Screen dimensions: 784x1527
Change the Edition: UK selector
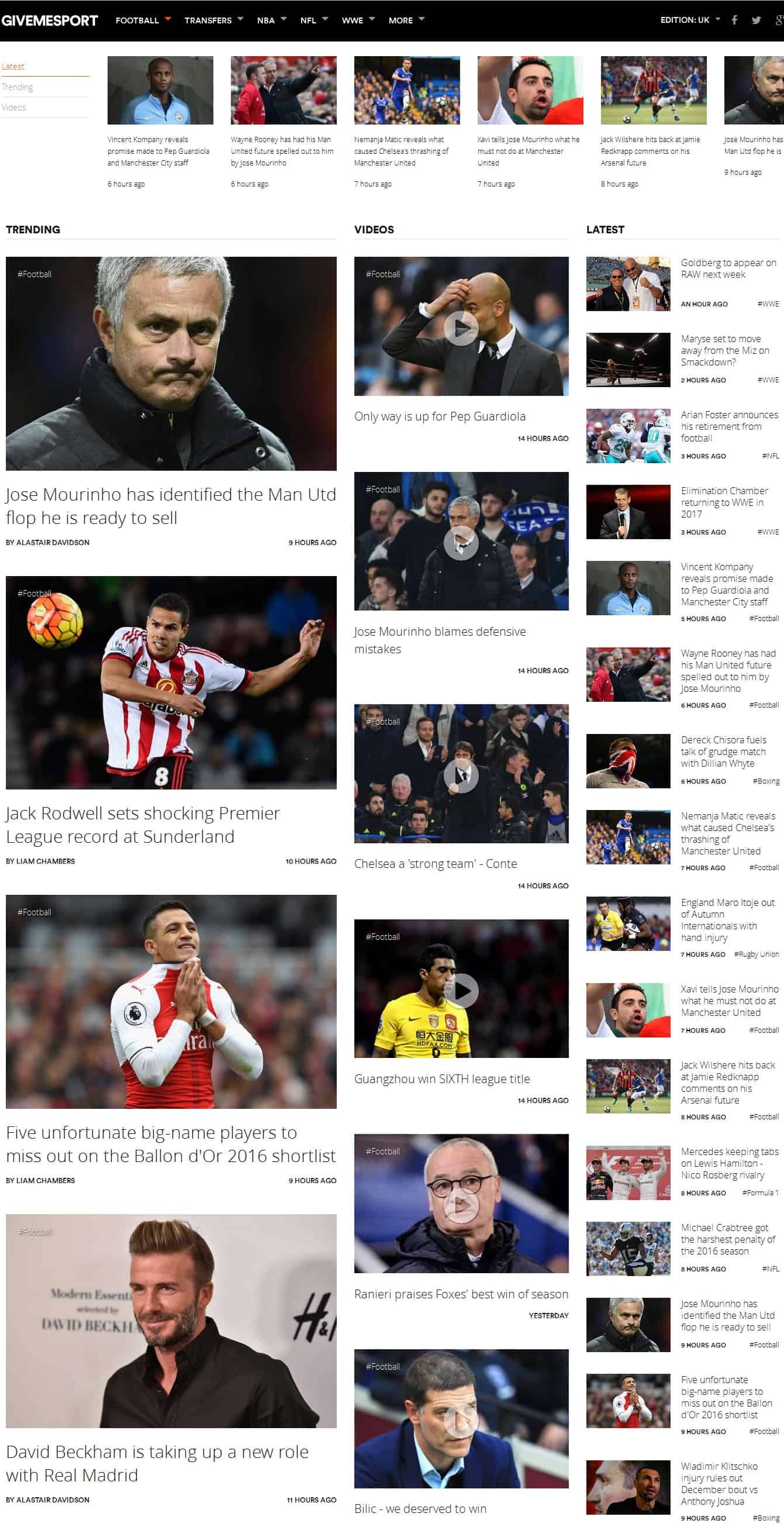[x=690, y=20]
